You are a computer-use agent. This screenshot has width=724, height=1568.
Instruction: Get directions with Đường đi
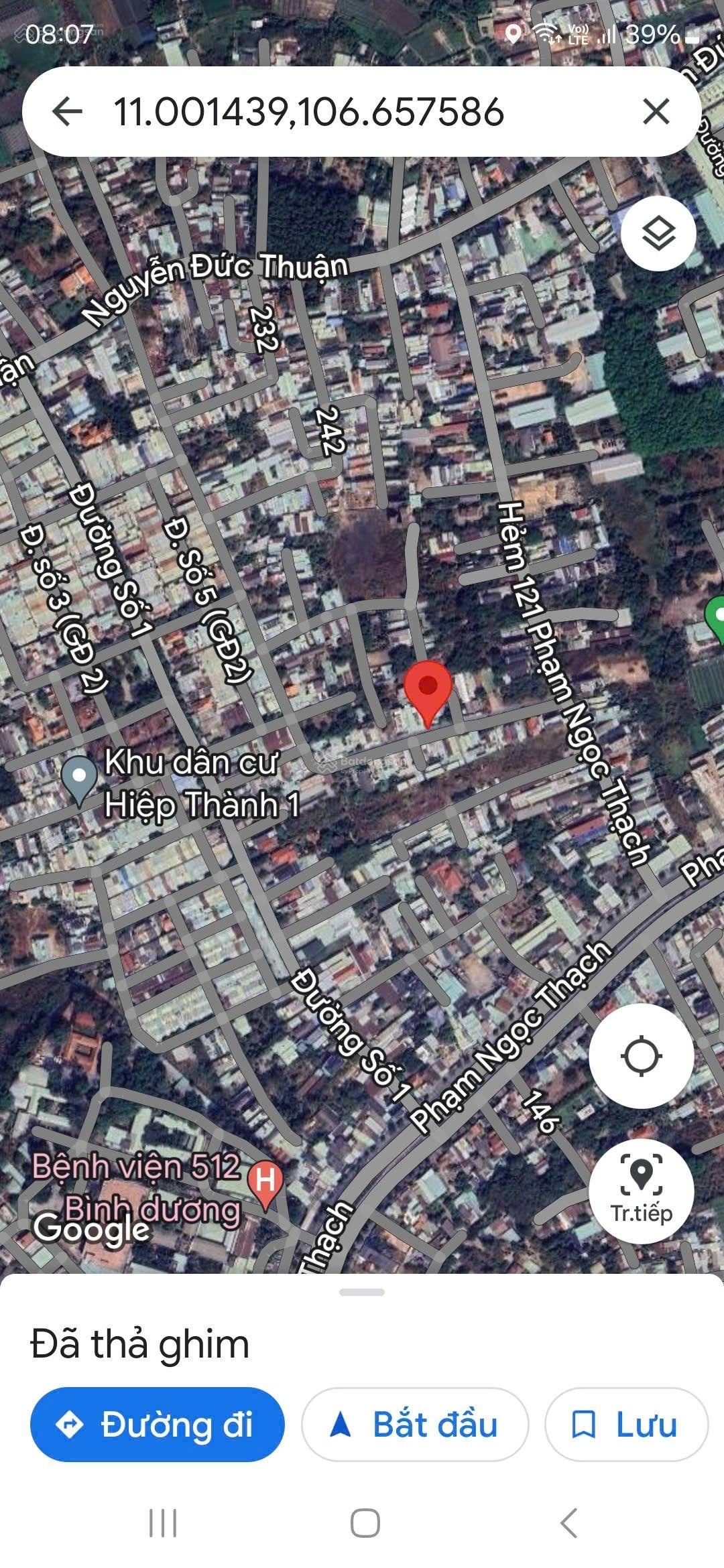[158, 1425]
